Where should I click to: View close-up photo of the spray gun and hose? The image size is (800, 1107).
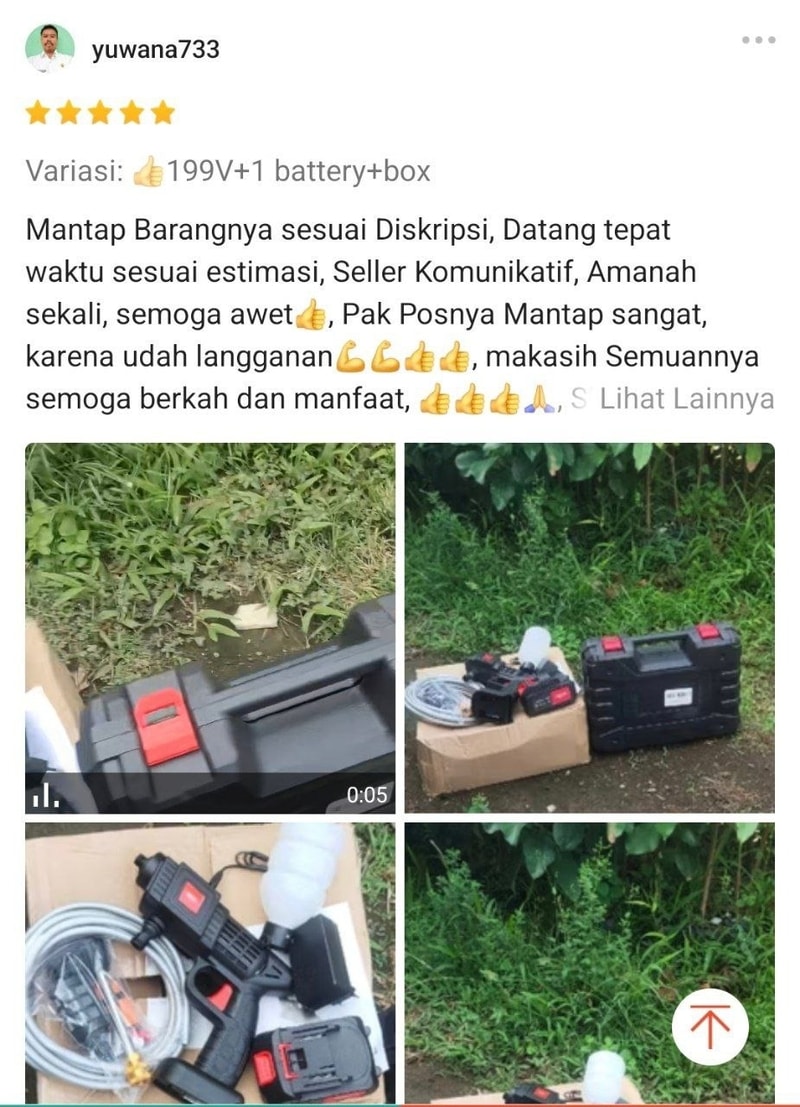(210, 962)
